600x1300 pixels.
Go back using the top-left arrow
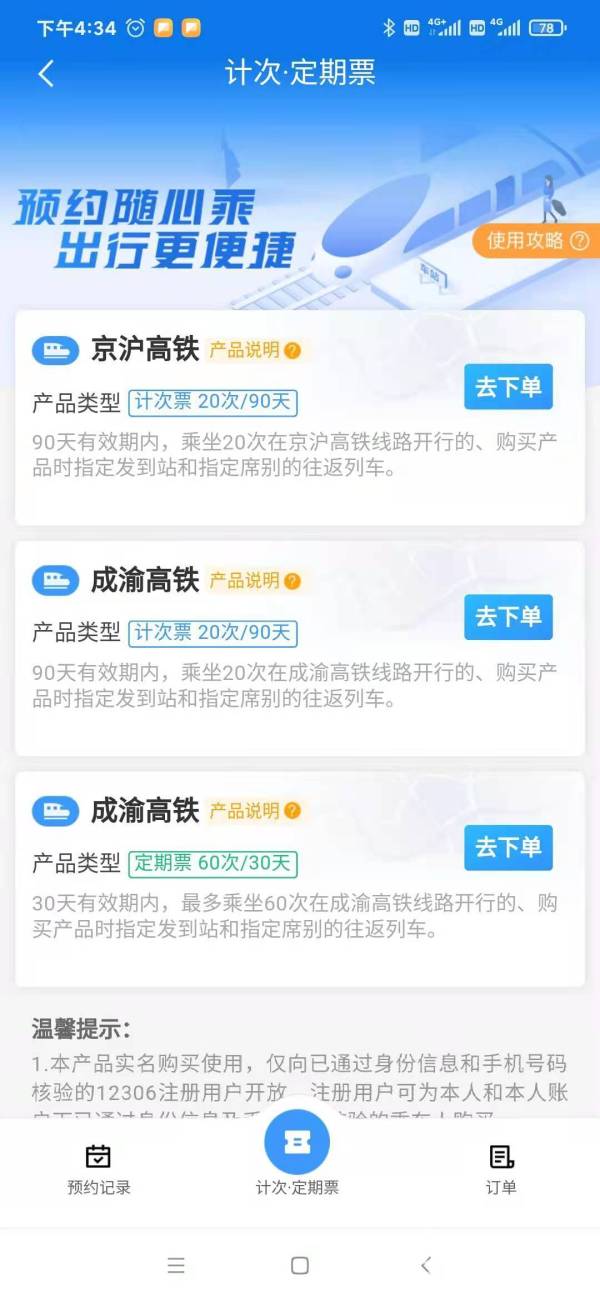click(46, 73)
